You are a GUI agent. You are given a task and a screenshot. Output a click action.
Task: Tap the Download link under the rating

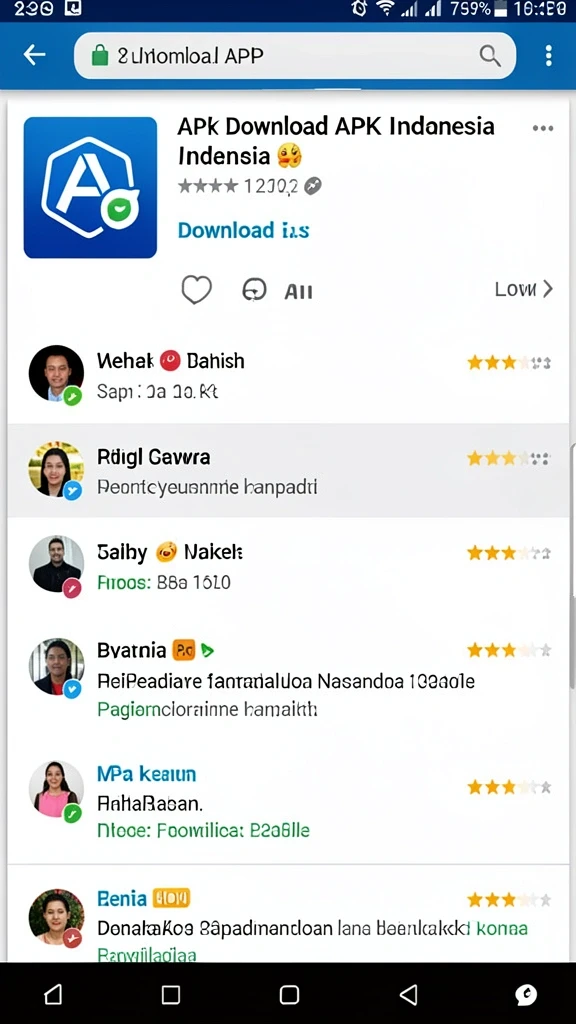pyautogui.click(x=244, y=230)
